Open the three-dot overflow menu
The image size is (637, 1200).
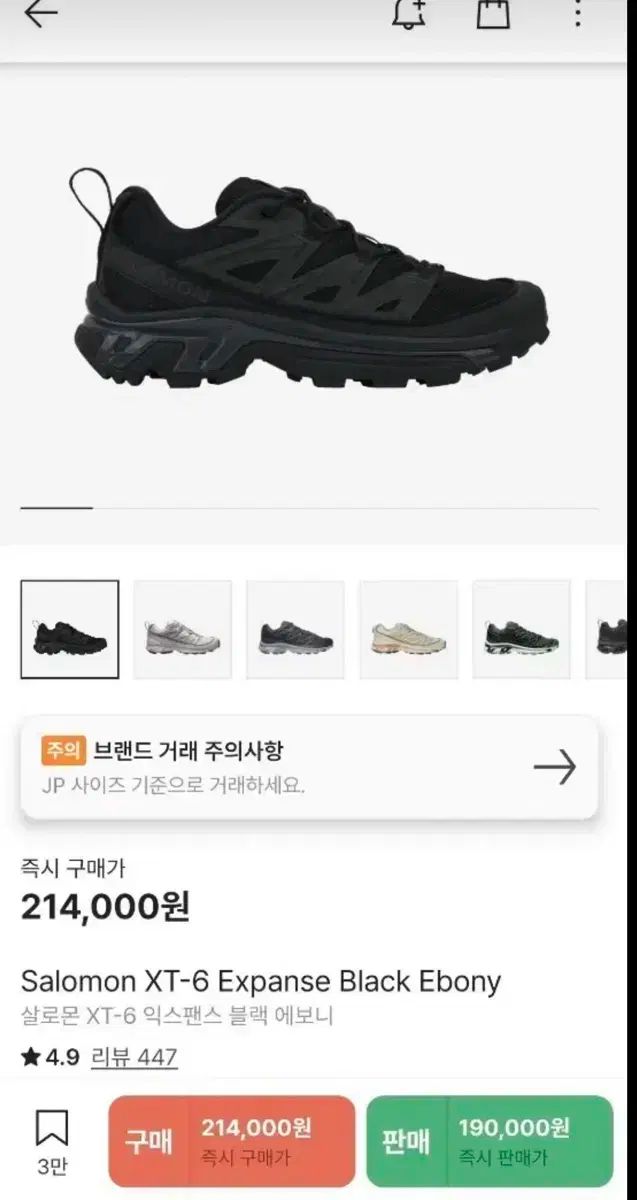coord(578,14)
